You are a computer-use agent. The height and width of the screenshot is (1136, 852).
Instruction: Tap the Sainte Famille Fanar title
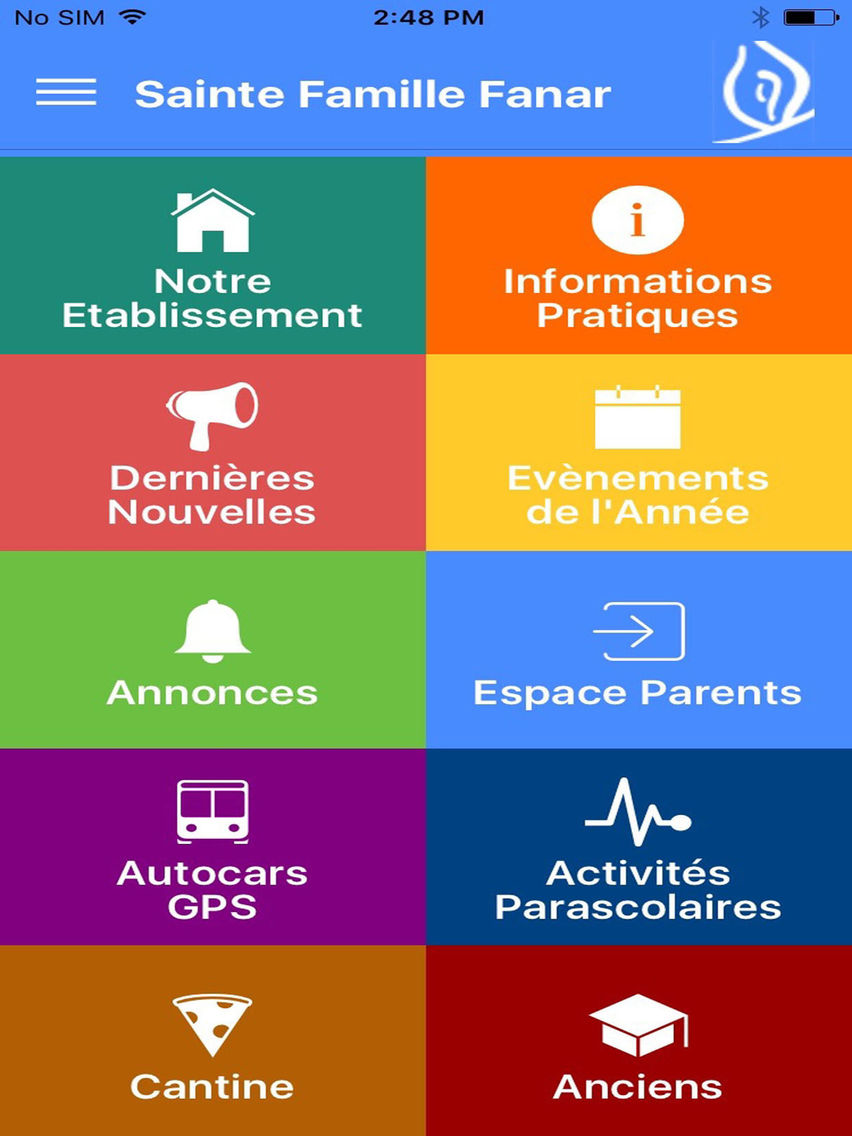pyautogui.click(x=373, y=94)
